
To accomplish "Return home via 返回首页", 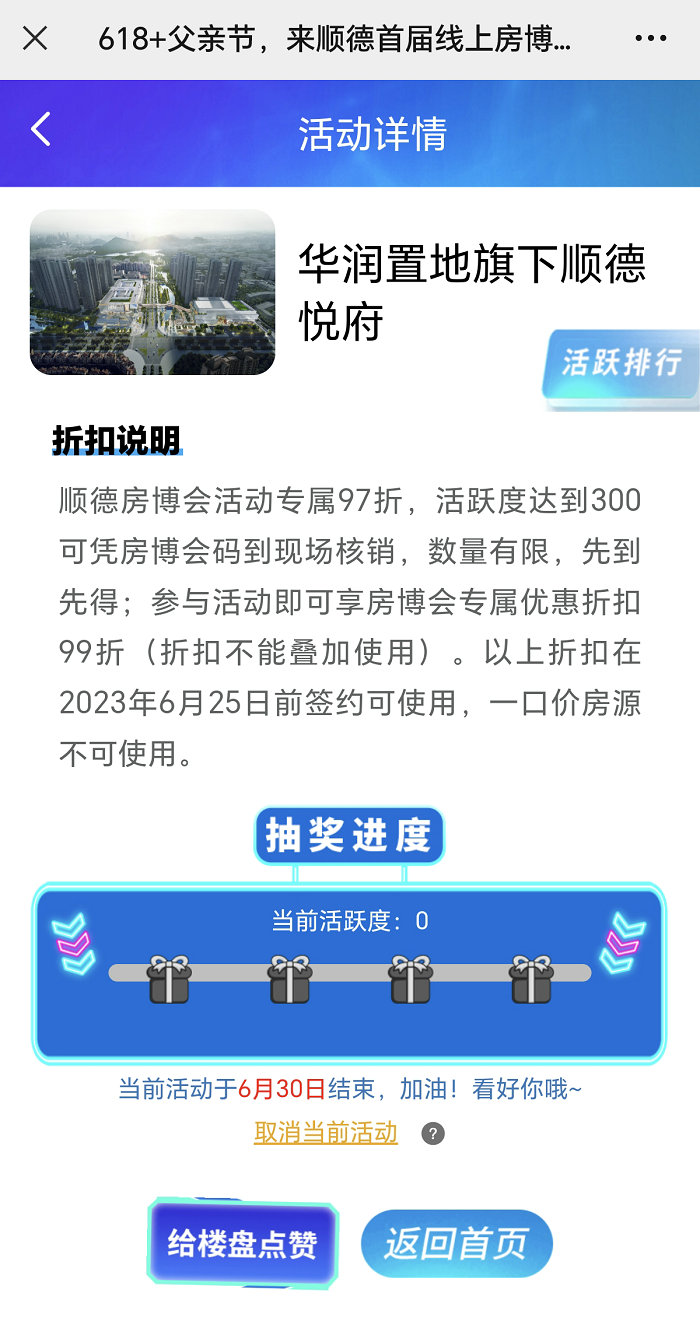I will (456, 1244).
